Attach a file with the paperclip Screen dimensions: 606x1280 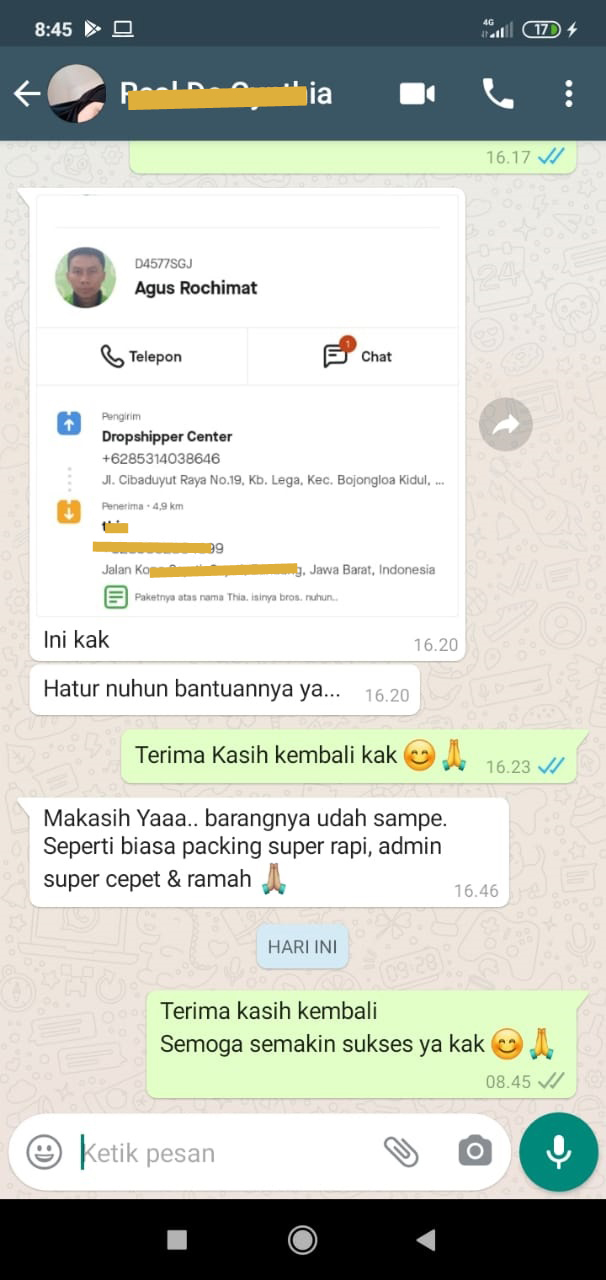click(x=401, y=1152)
